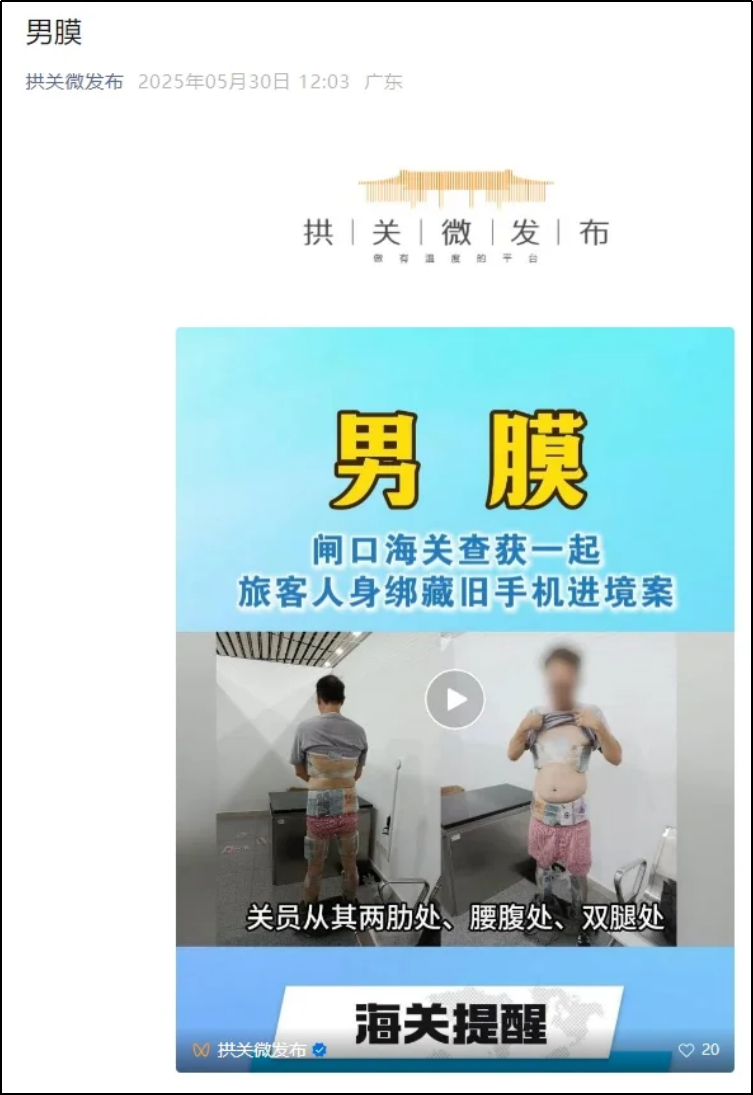Open the 拱关微发布 channel on the video
Screen dimensions: 753x1095
pyautogui.click(x=261, y=1050)
